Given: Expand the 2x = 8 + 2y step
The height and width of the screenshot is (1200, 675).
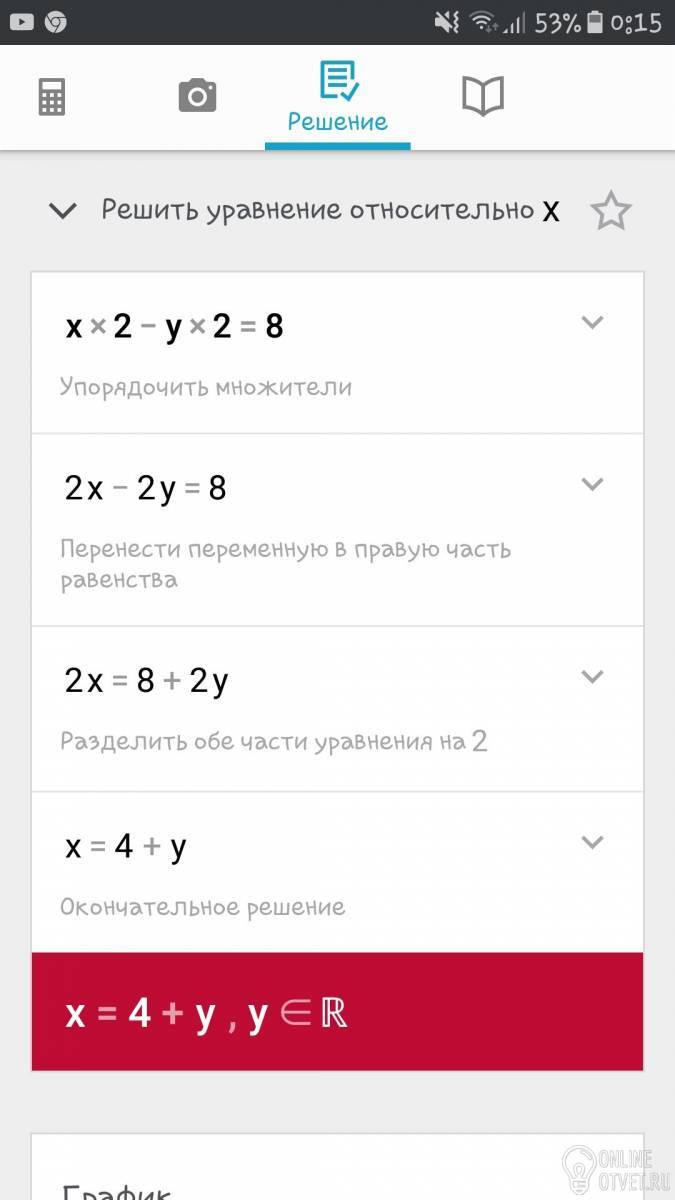Looking at the screenshot, I should click(593, 677).
